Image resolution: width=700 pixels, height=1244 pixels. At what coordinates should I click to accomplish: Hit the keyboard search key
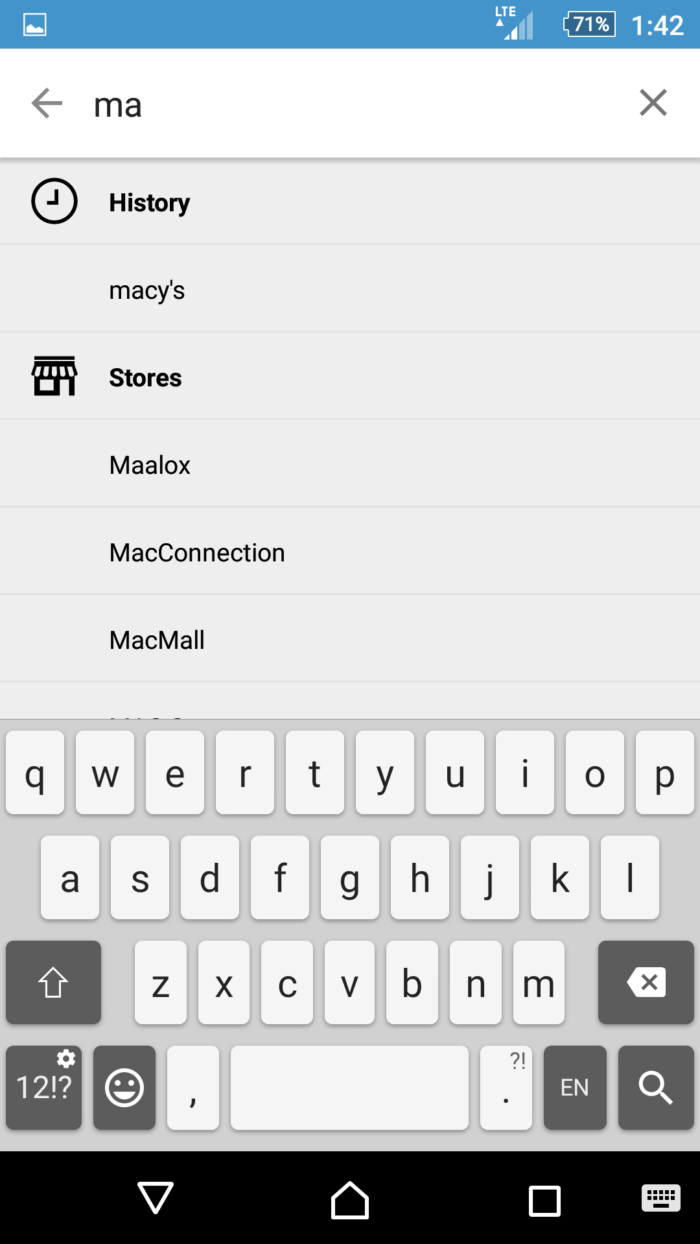(655, 1088)
